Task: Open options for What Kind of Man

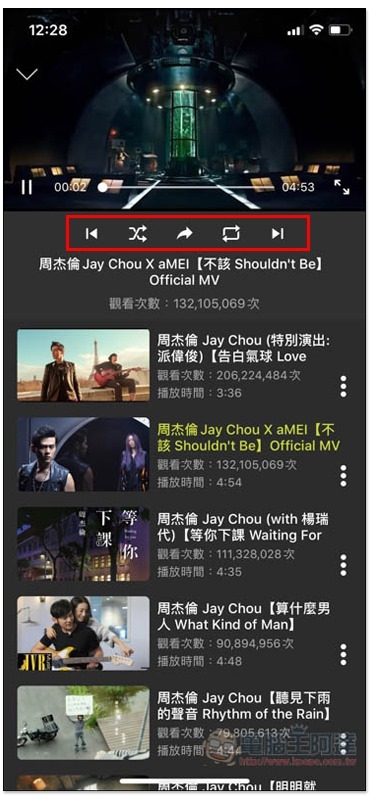Action: [343, 654]
